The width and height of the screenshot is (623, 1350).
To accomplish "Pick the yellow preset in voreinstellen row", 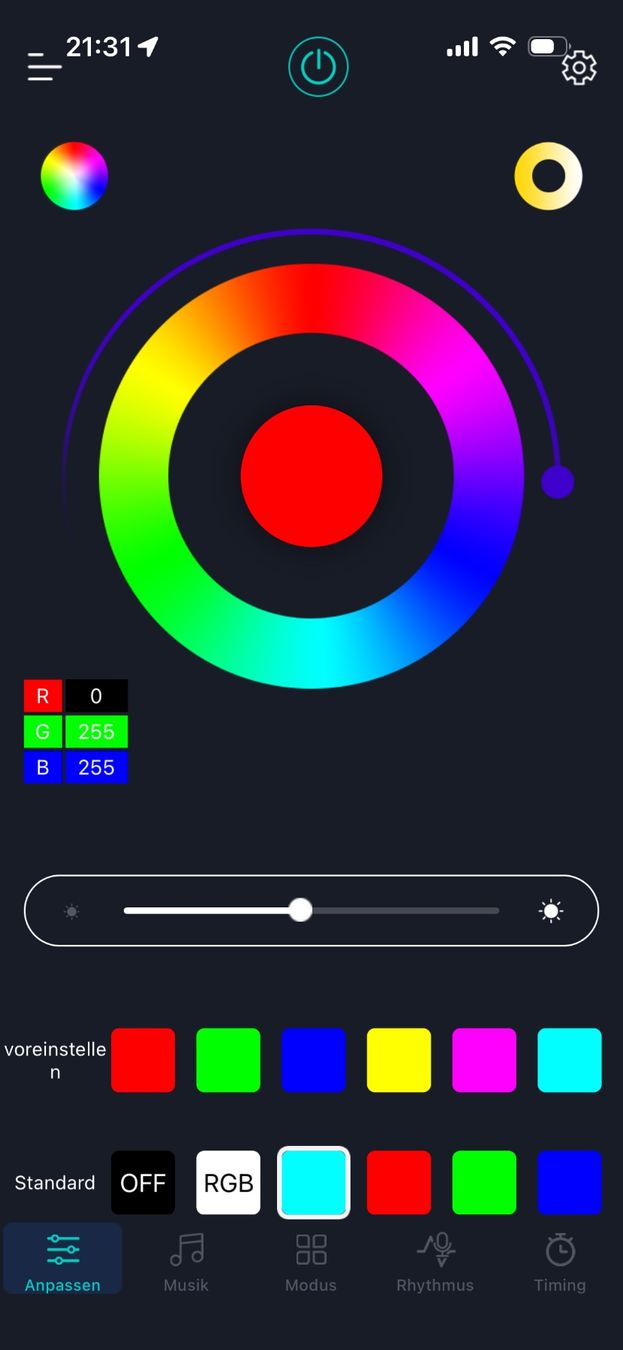I will pyautogui.click(x=399, y=1060).
